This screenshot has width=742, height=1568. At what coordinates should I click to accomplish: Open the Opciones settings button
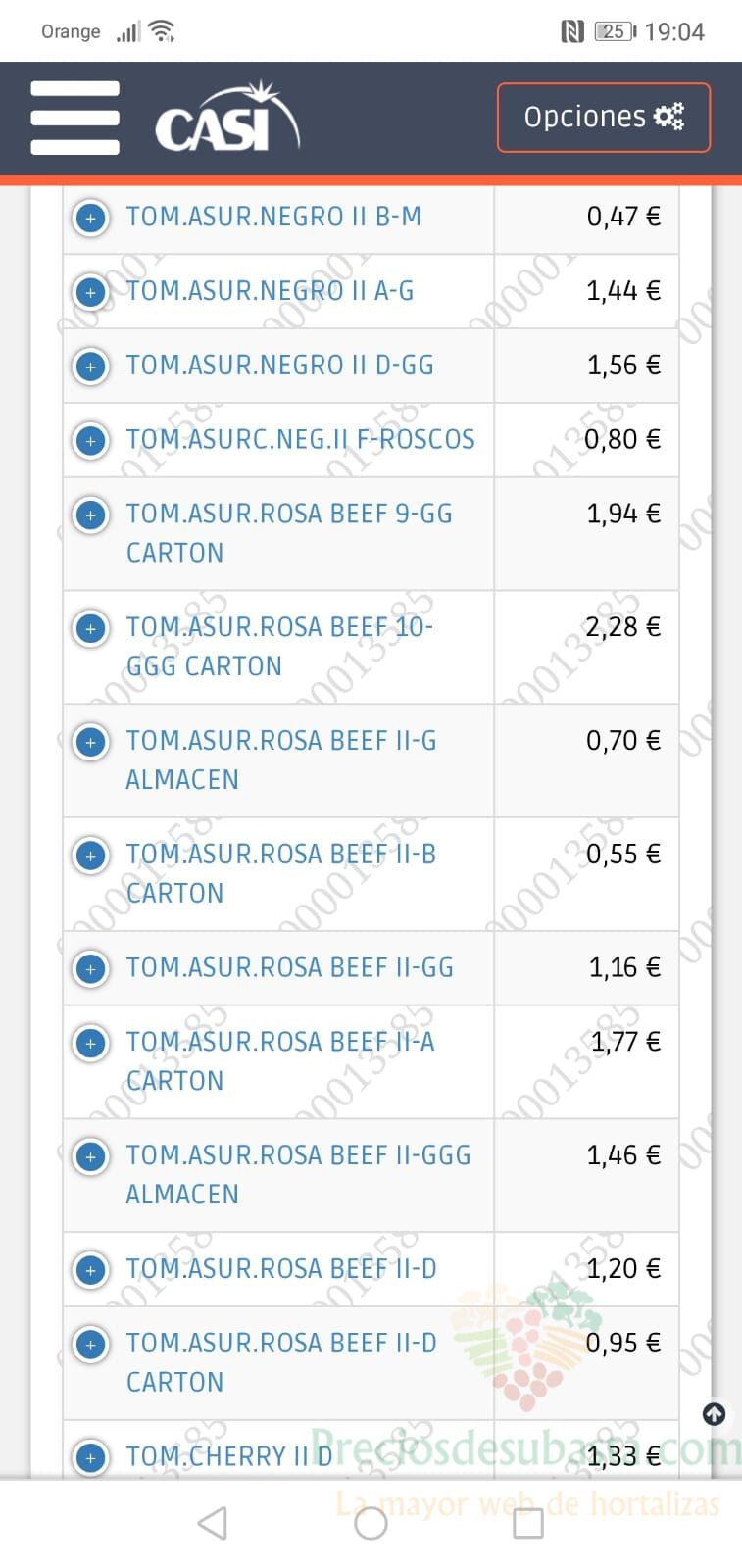603,118
